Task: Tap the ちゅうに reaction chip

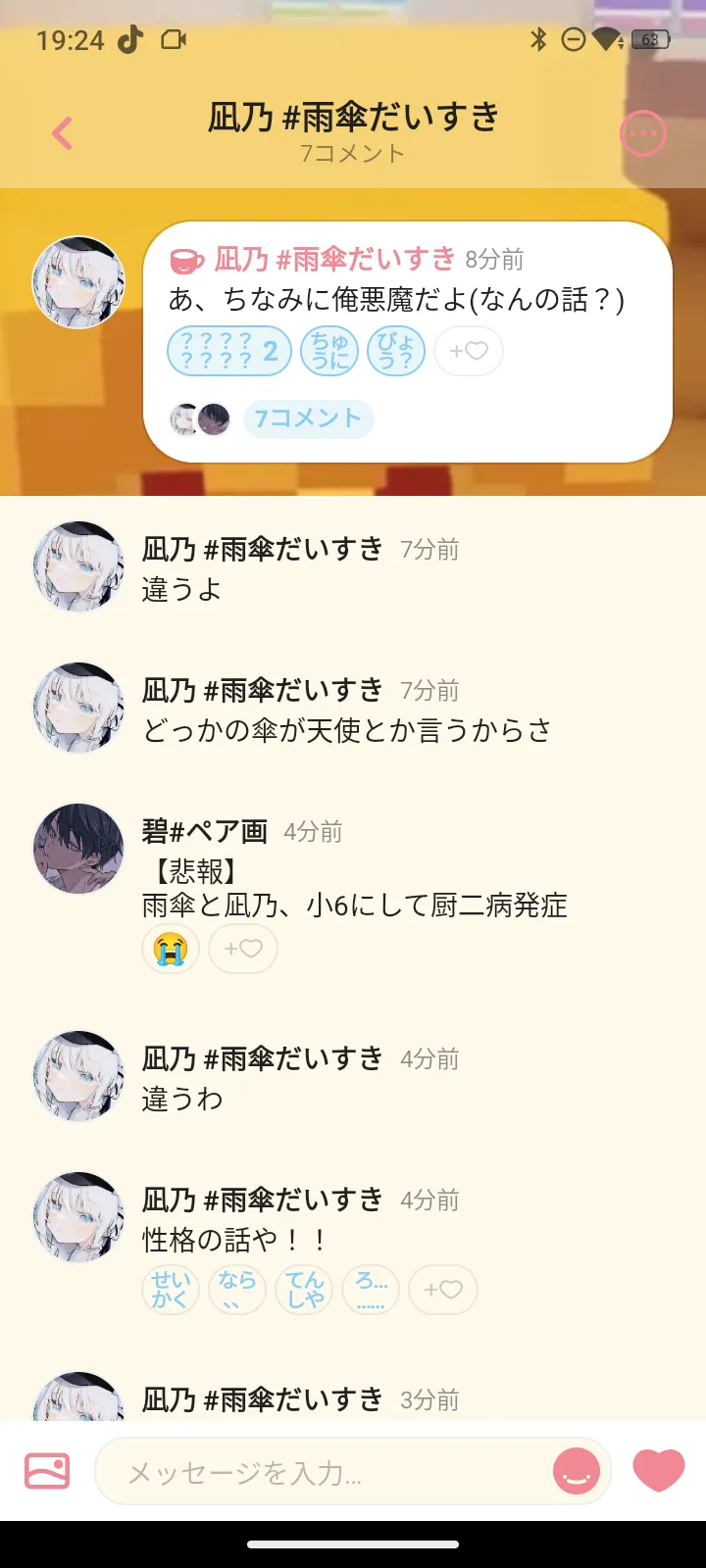Action: [x=329, y=351]
